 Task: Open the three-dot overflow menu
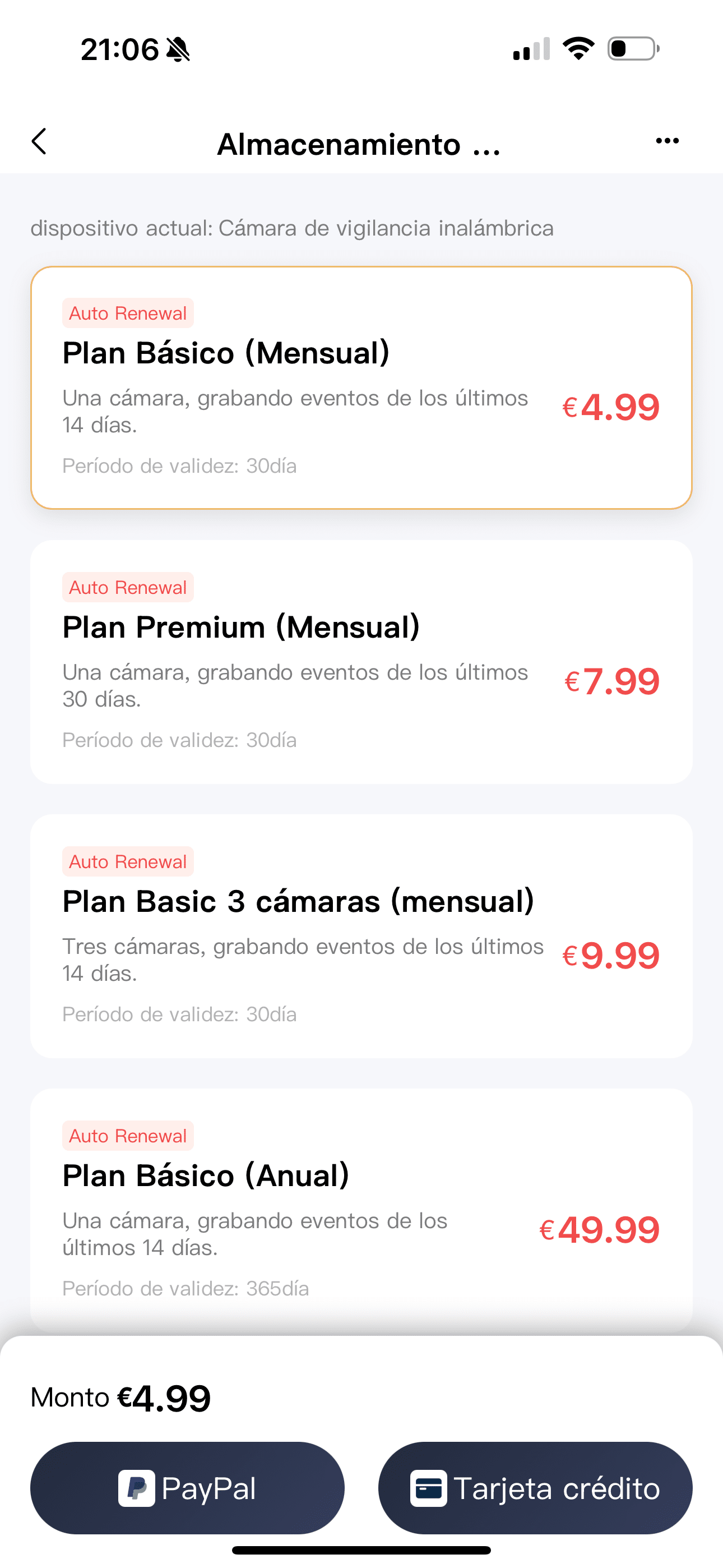(x=667, y=141)
